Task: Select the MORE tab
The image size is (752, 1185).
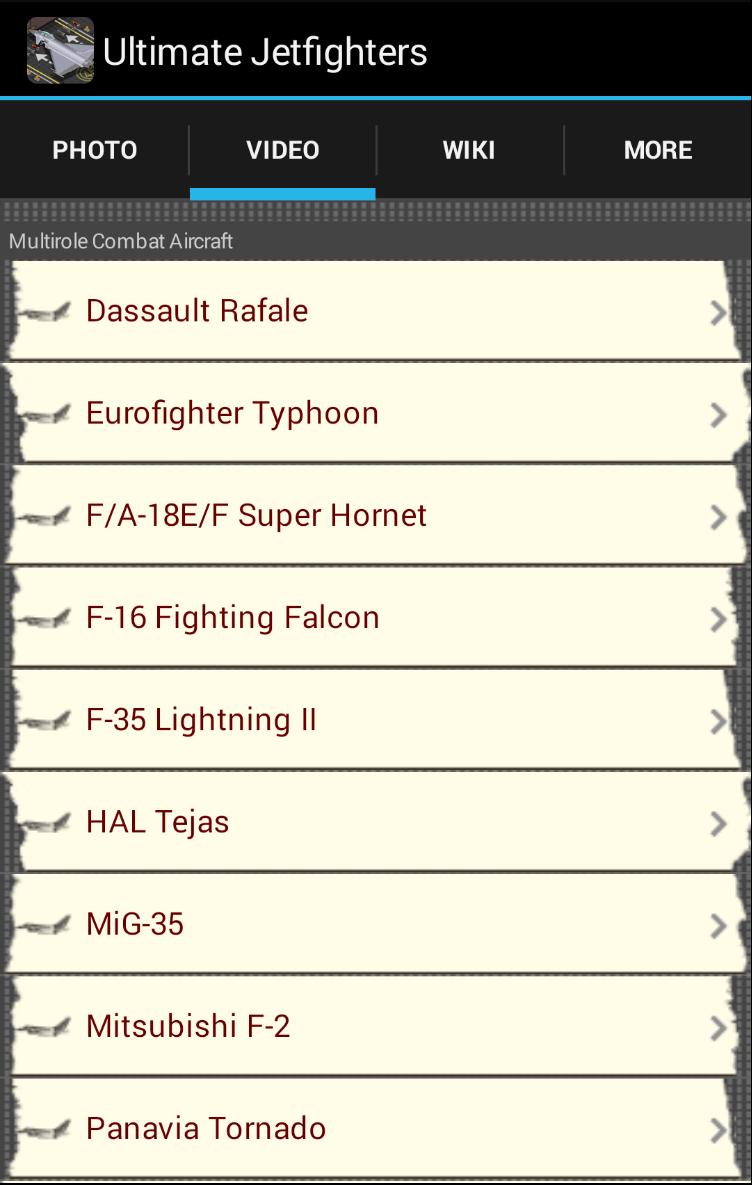Action: pyautogui.click(x=658, y=150)
